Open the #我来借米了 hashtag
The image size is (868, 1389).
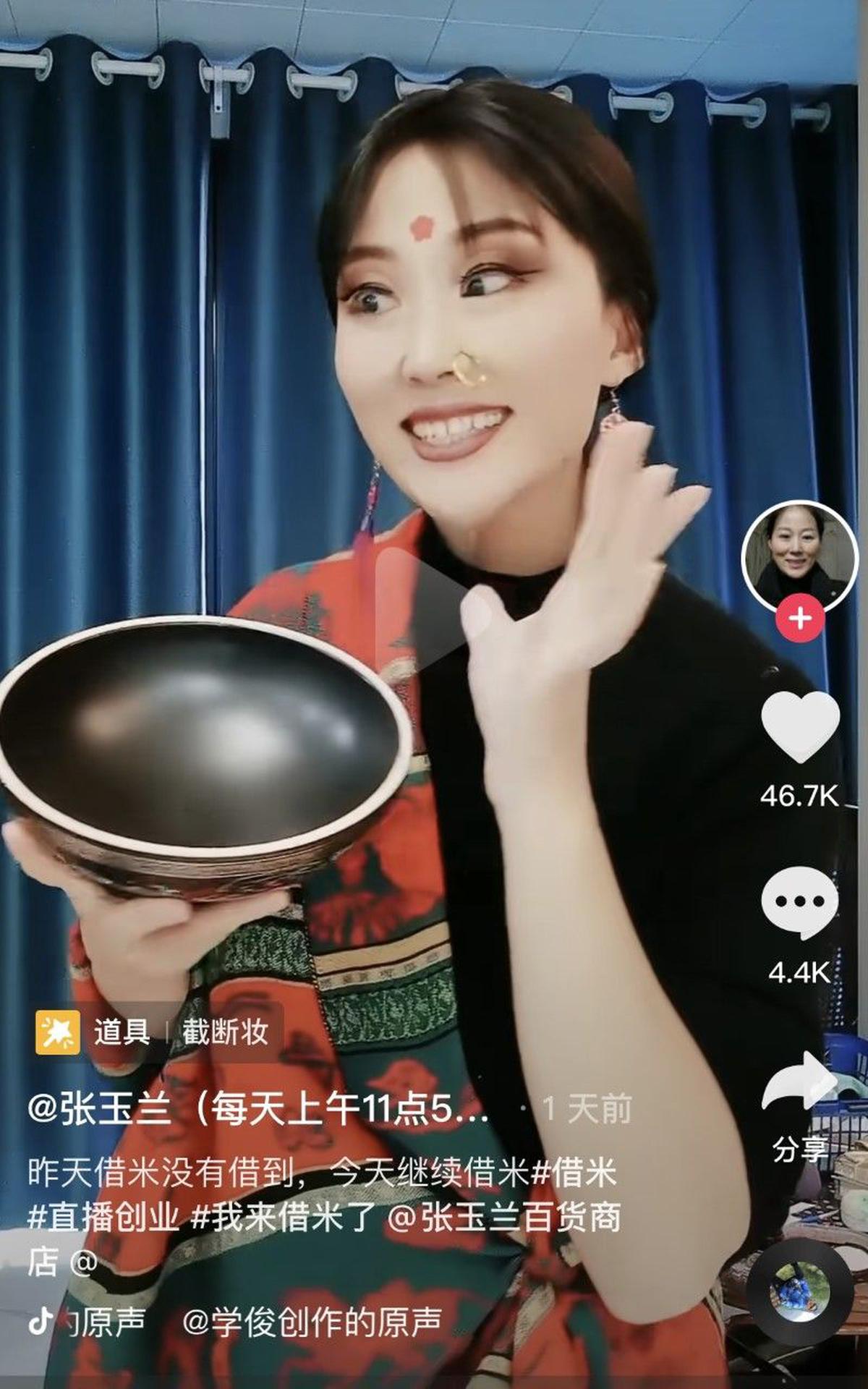pos(284,1218)
